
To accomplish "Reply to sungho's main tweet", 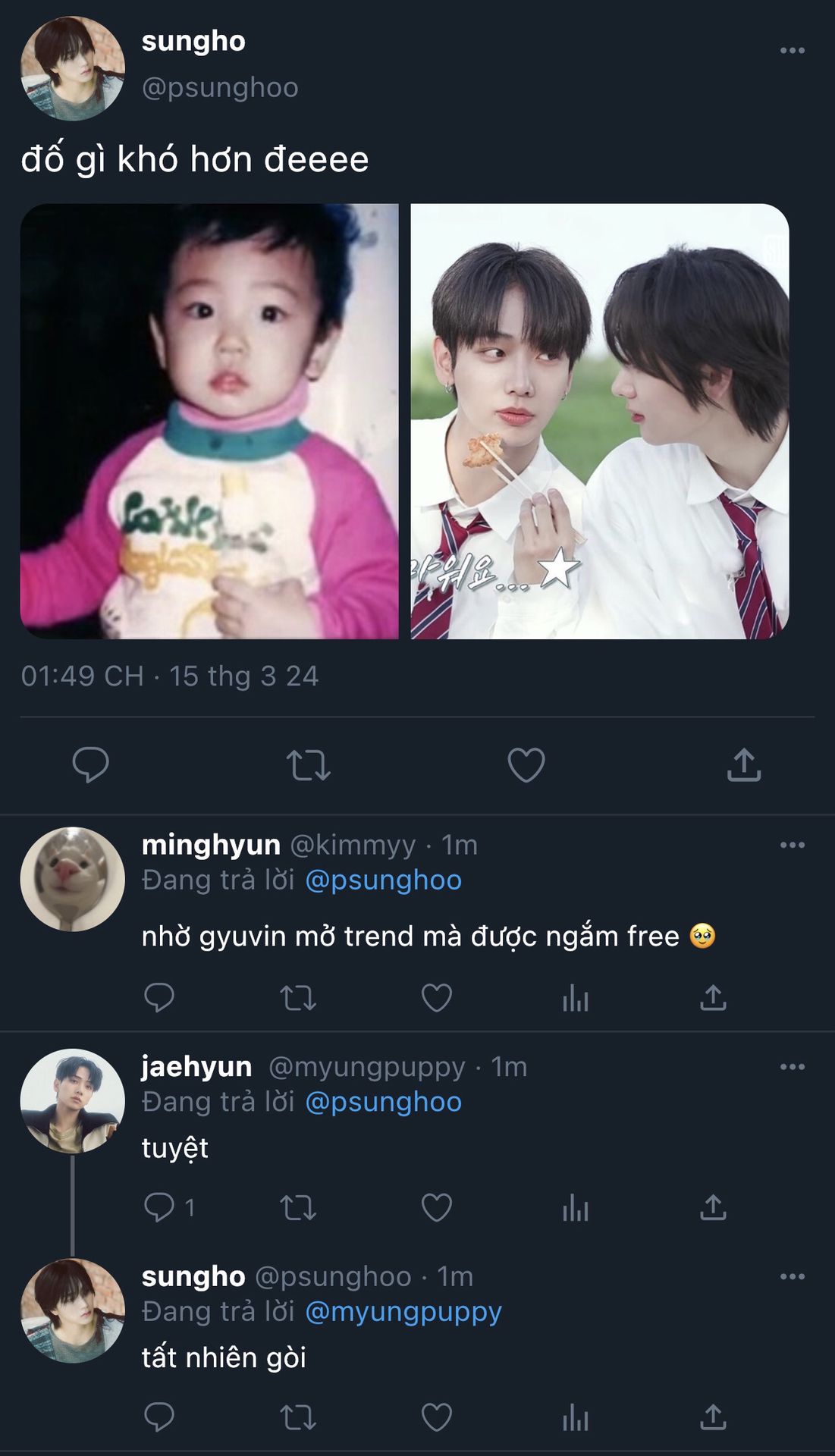I will tap(90, 764).
